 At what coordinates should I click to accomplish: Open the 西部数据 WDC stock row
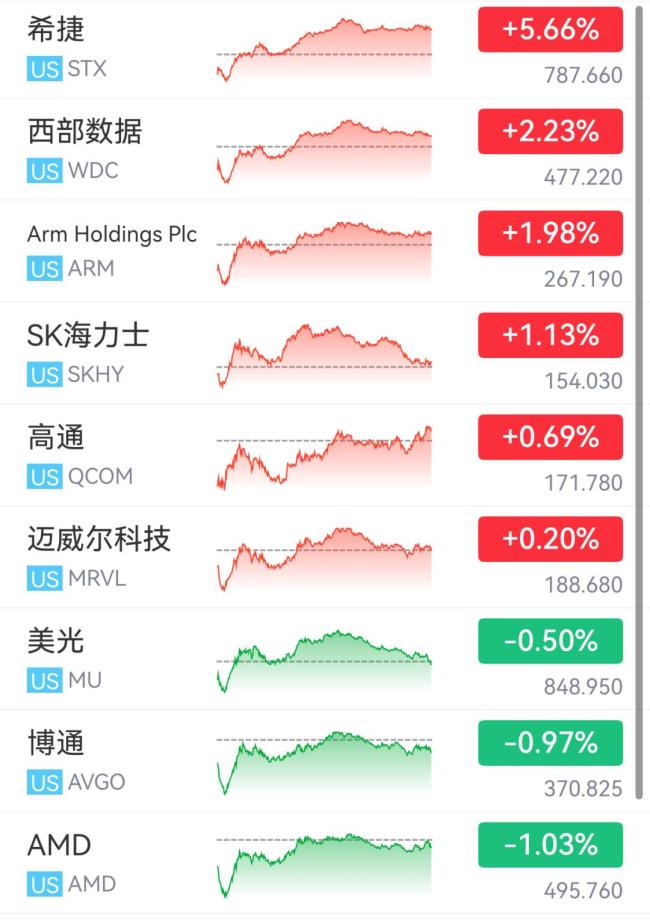pos(317,149)
